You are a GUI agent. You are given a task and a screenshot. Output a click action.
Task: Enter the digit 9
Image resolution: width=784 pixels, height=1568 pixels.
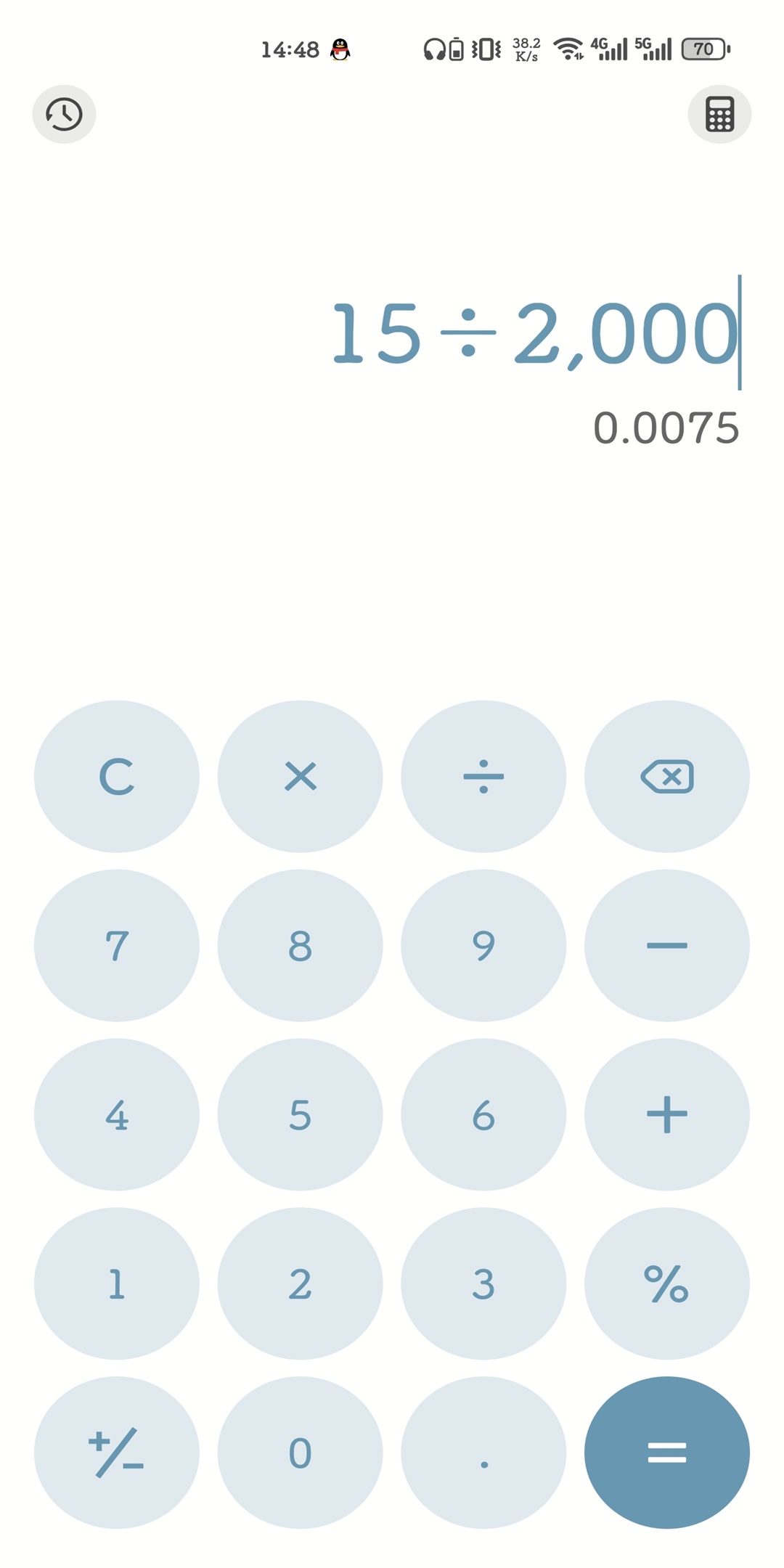pos(483,945)
